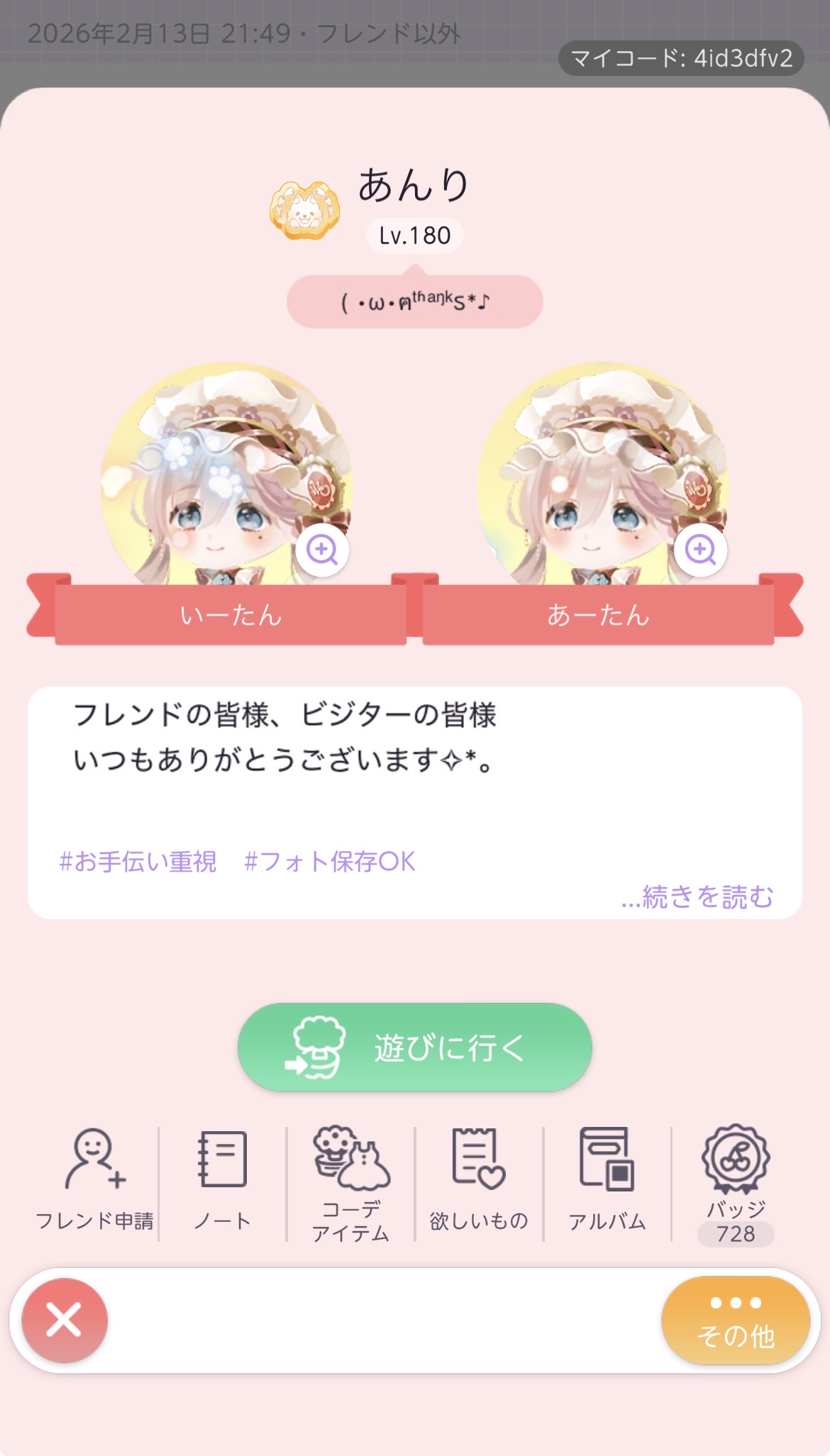Zoom into いーたん avatar
This screenshot has height=1456, width=830.
point(322,550)
